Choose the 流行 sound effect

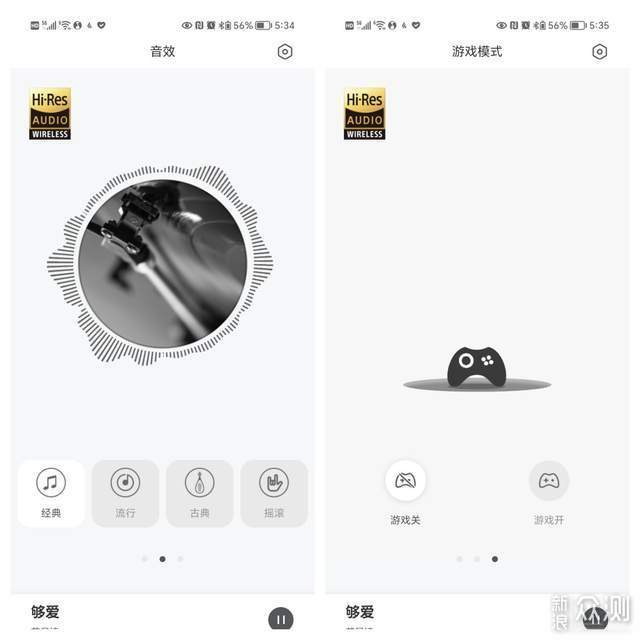tap(125, 492)
